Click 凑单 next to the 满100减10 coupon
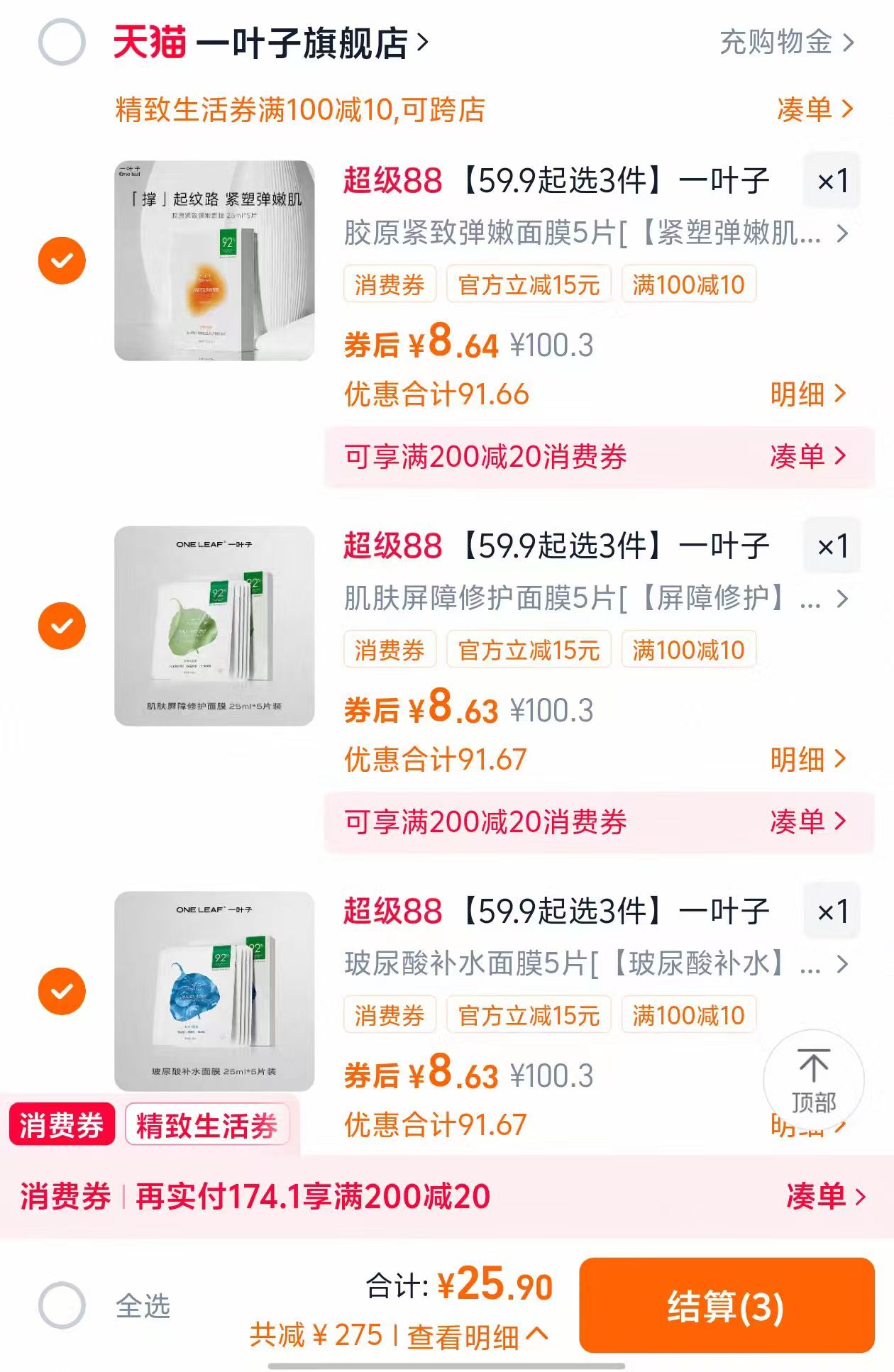Viewport: 894px width, 1372px height. (x=809, y=111)
